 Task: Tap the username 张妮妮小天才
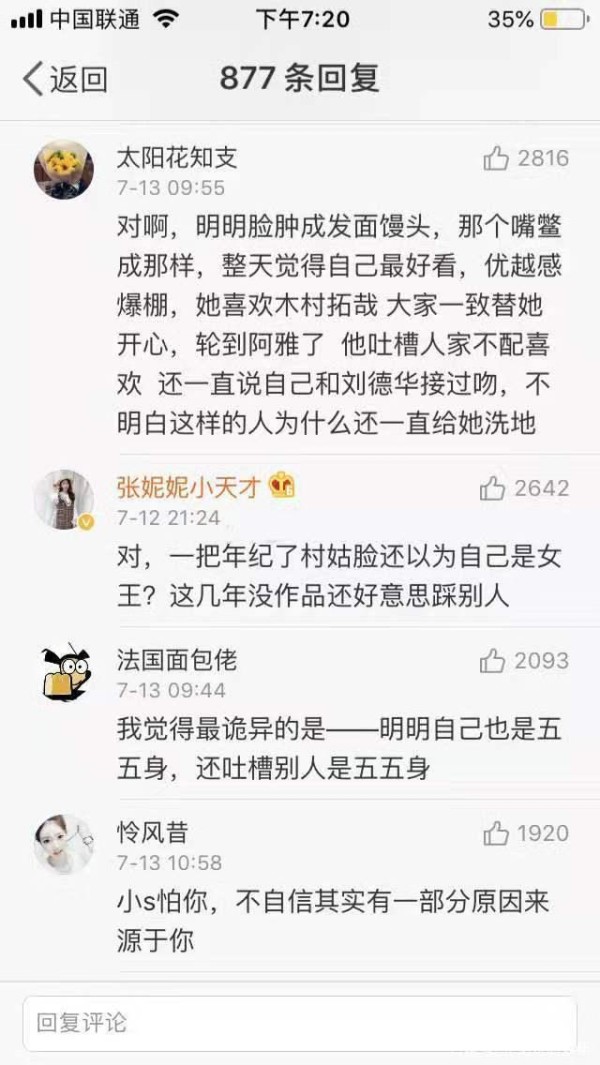tap(188, 486)
